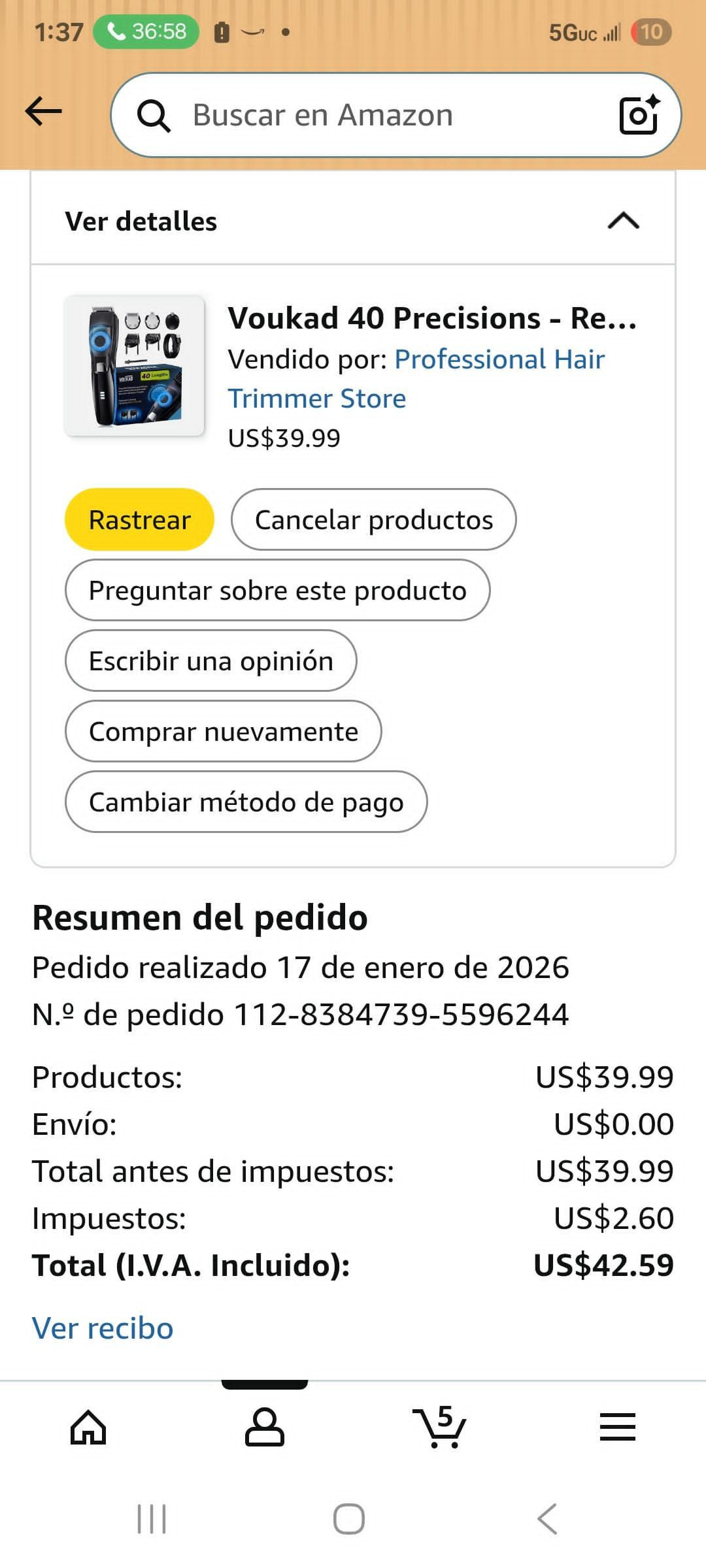Write a review via Escribir una opinión
Image resolution: width=706 pixels, height=1568 pixels.
click(x=210, y=661)
